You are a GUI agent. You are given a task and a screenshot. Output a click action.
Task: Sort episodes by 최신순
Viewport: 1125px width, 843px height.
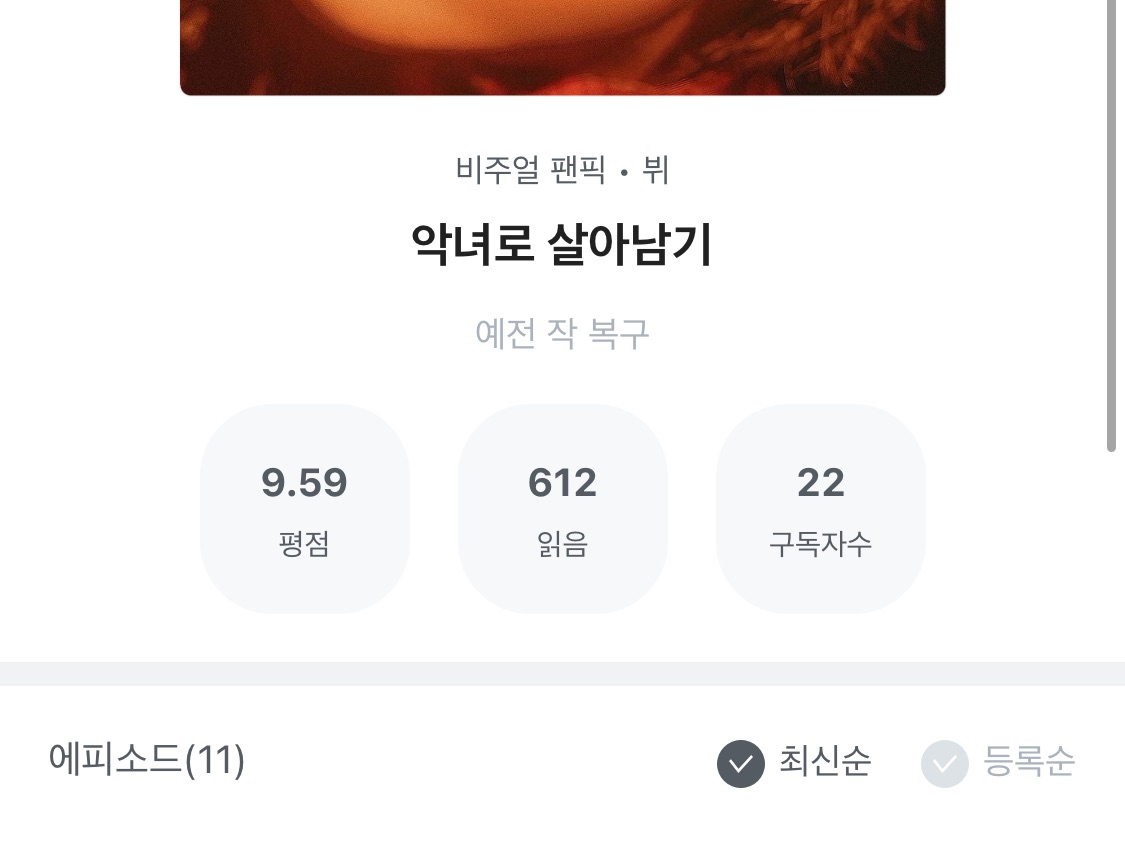pyautogui.click(x=794, y=763)
